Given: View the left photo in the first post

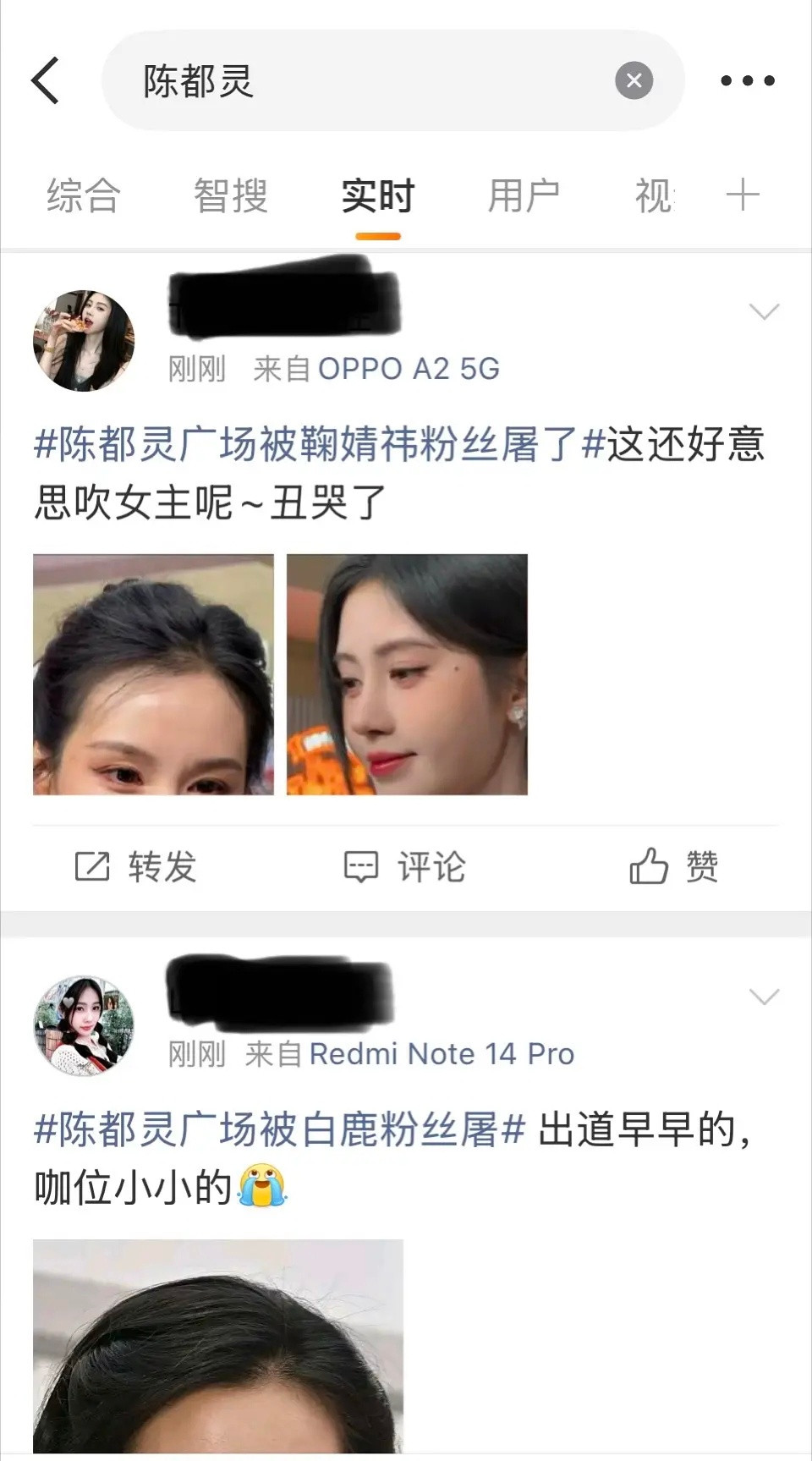Looking at the screenshot, I should [x=152, y=677].
